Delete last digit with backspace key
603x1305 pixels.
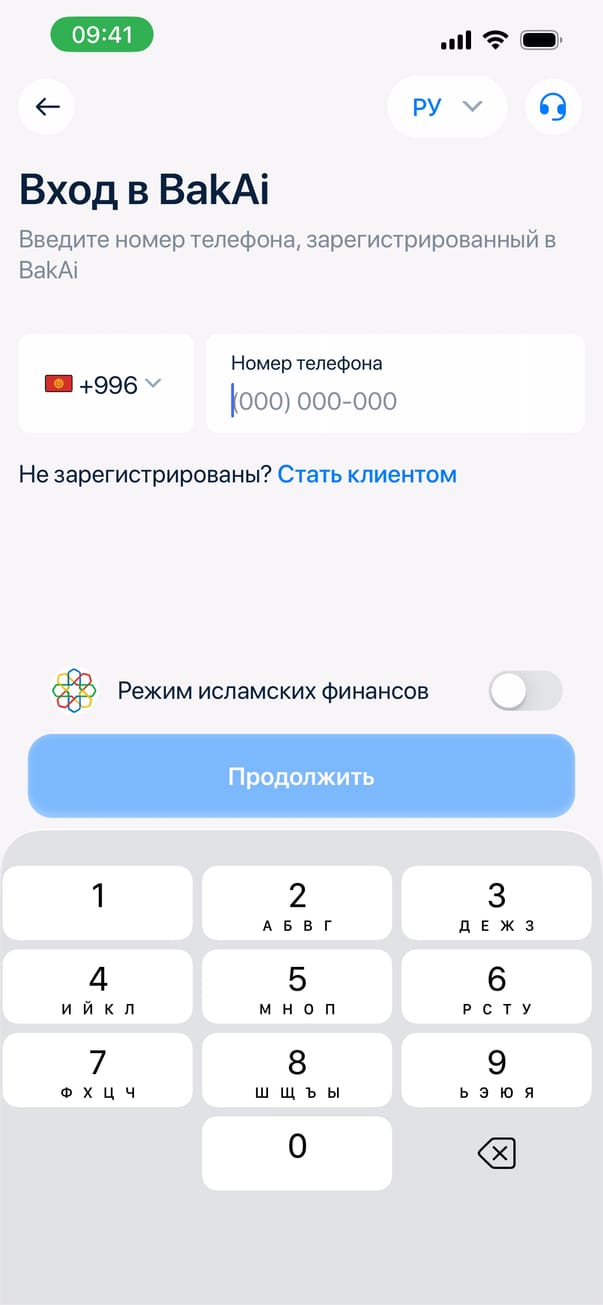(496, 1154)
